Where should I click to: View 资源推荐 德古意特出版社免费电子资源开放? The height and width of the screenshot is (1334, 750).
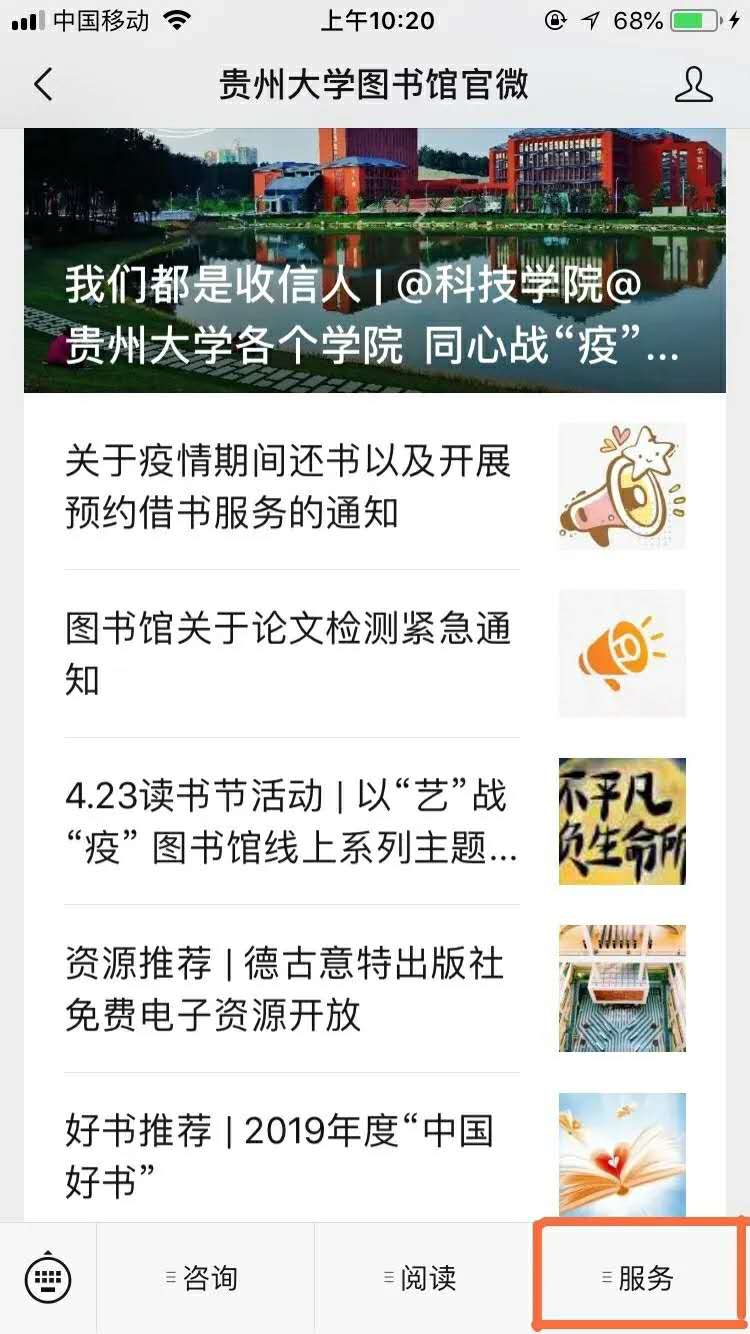coord(290,989)
